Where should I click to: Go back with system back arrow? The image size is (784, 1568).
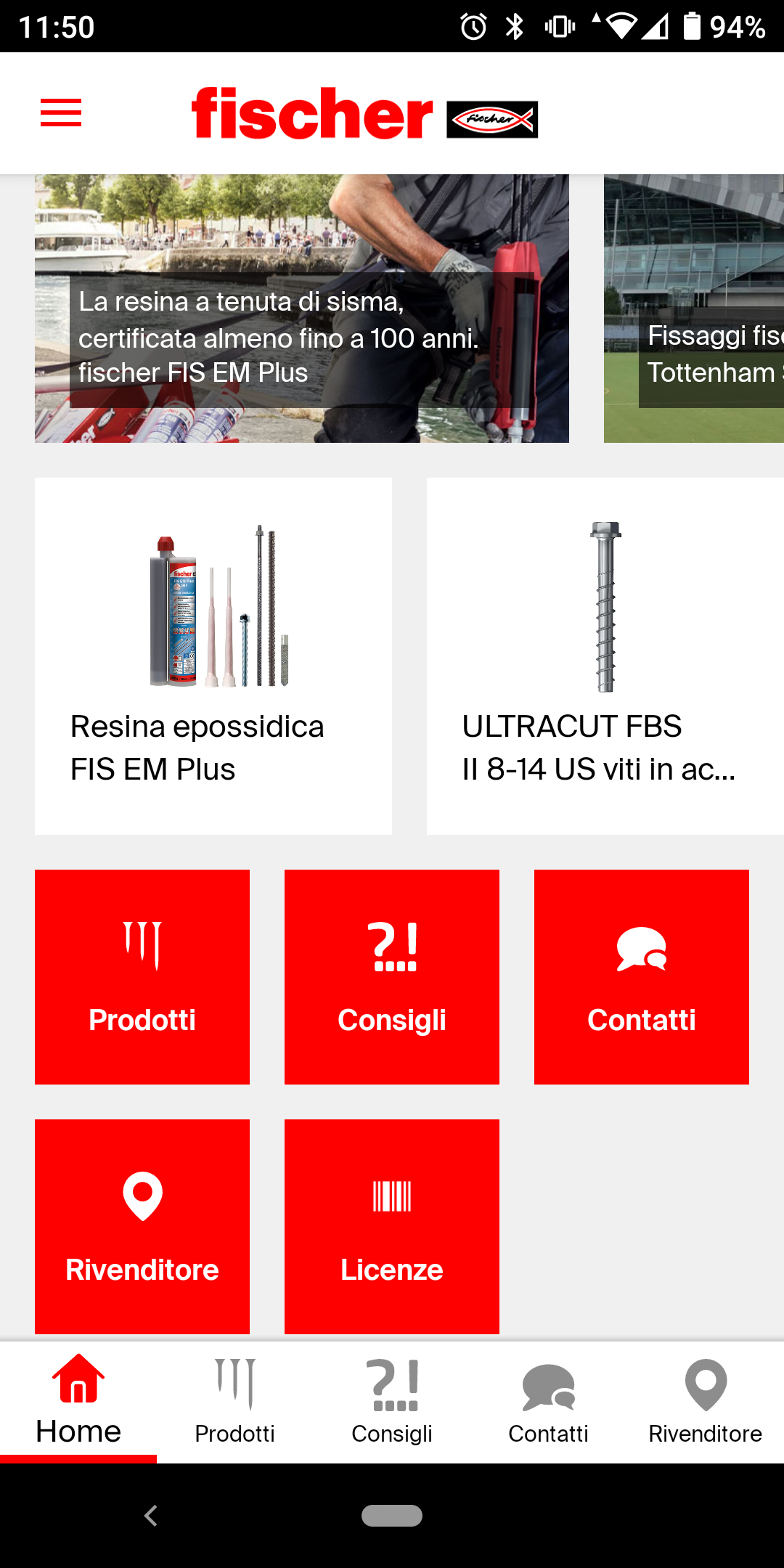(151, 1516)
